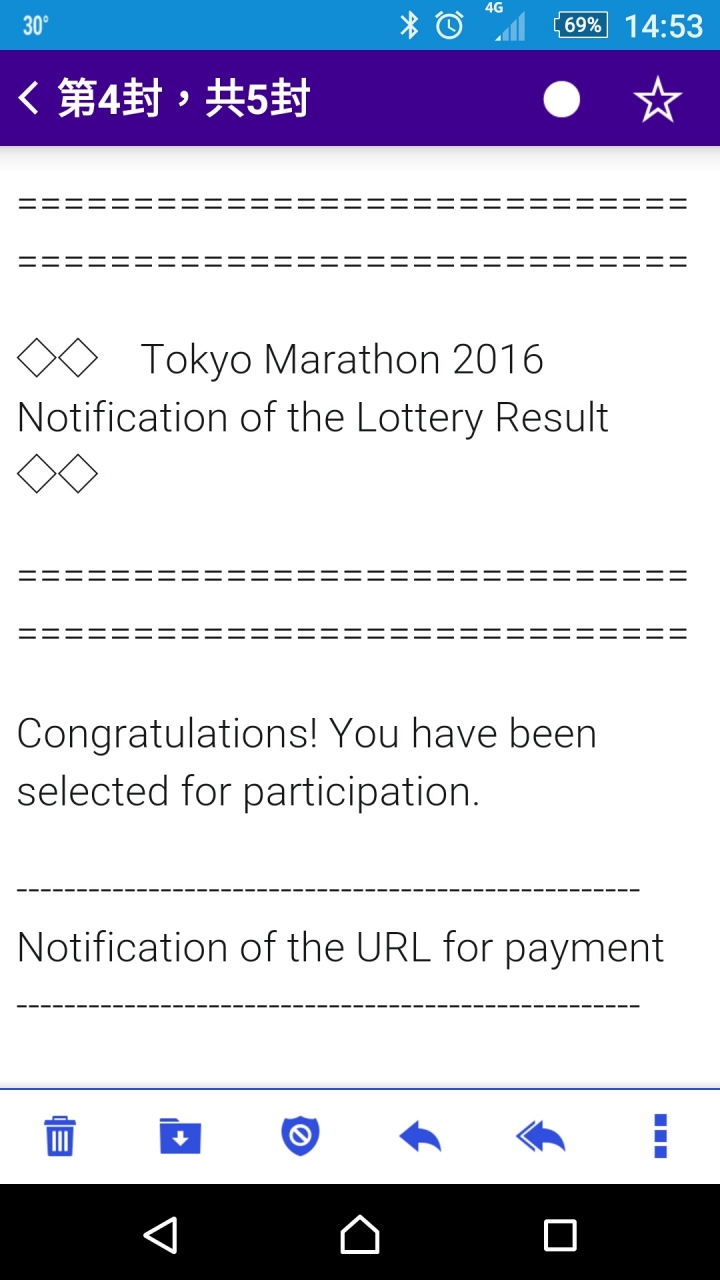The height and width of the screenshot is (1280, 720).
Task: Move this email to a folder
Action: 180,1136
